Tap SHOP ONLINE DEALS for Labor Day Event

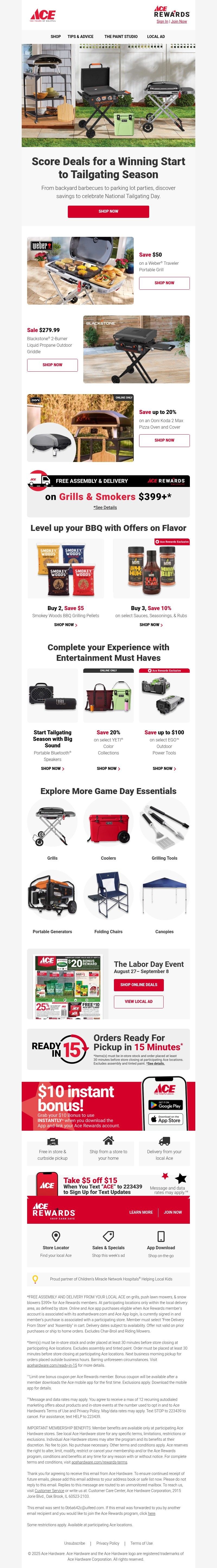coord(139,984)
